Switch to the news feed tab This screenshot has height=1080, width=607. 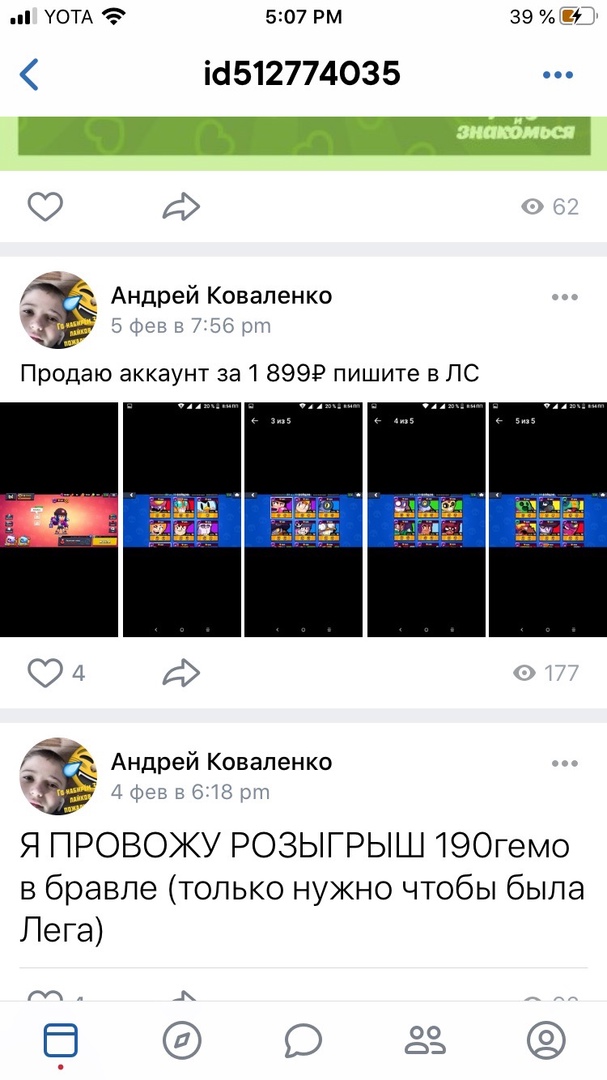coord(60,1040)
